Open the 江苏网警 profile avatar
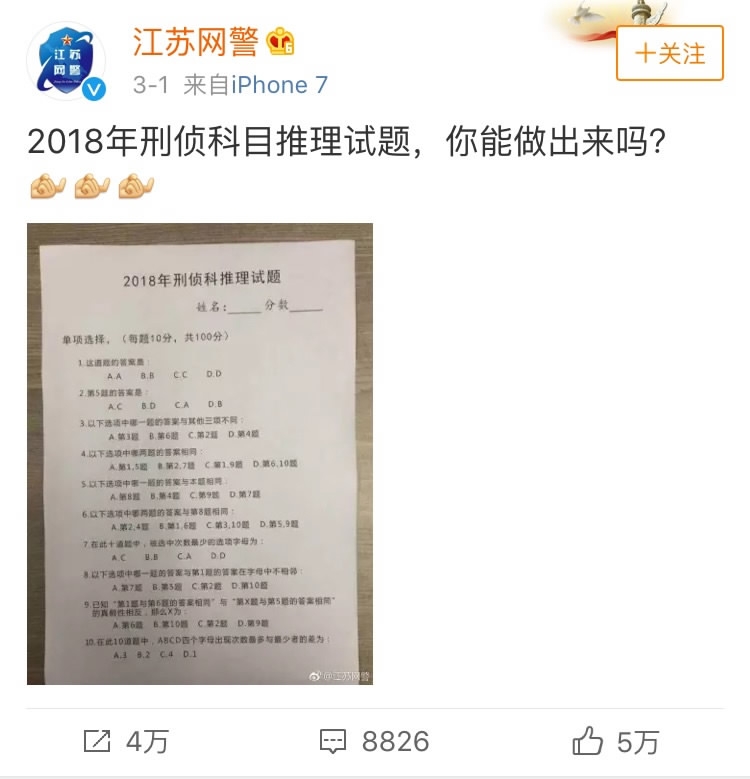The image size is (750, 779). coord(66,62)
